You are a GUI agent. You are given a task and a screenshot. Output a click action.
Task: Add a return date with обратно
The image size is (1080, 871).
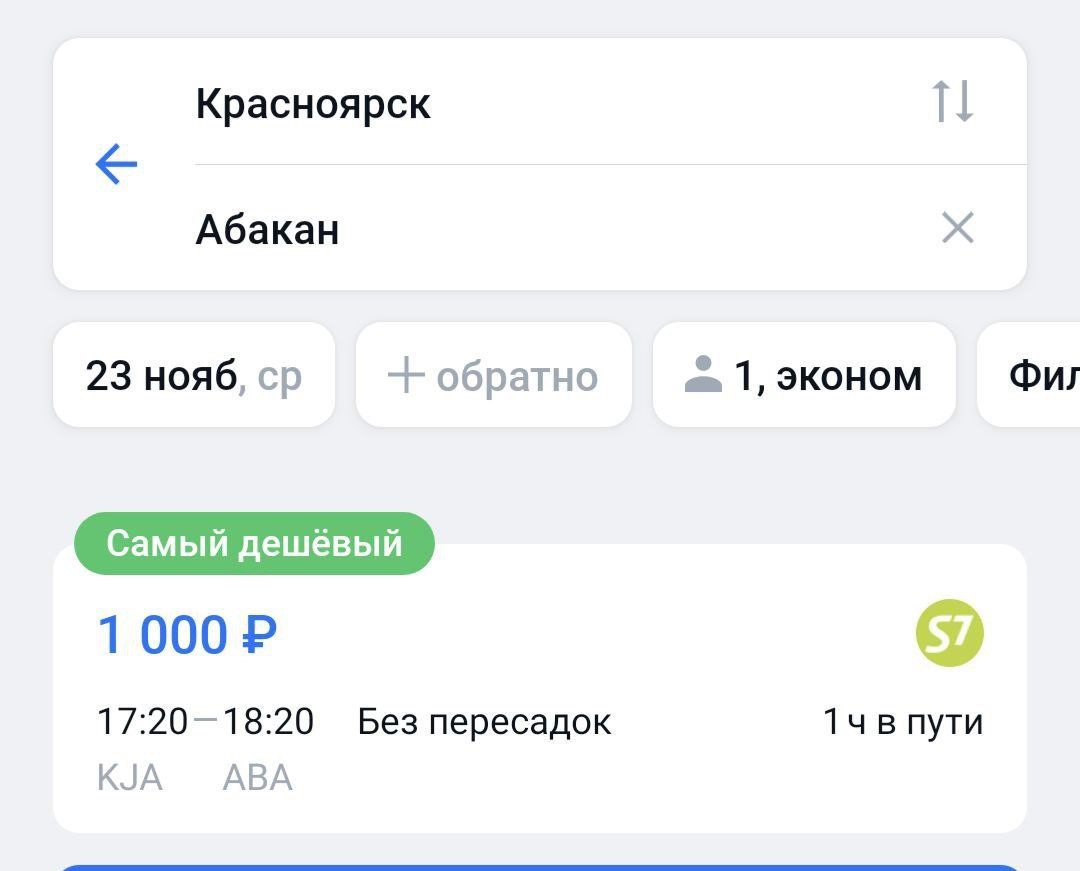(x=493, y=376)
